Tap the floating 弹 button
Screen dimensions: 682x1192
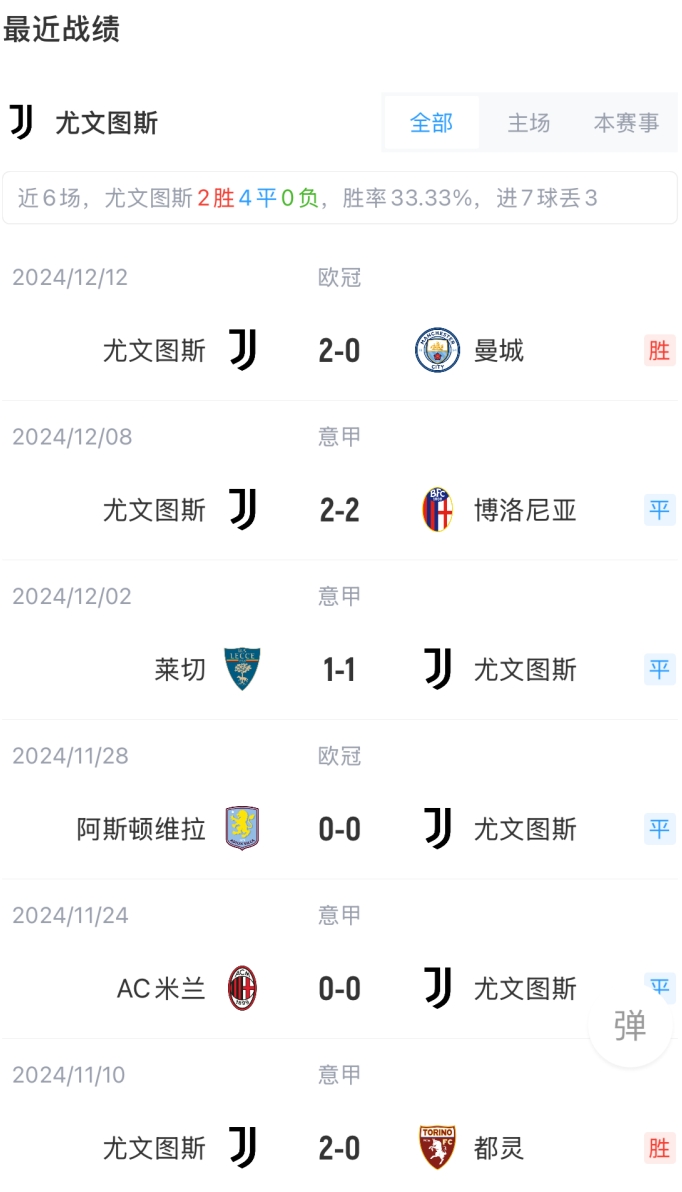pos(630,1025)
